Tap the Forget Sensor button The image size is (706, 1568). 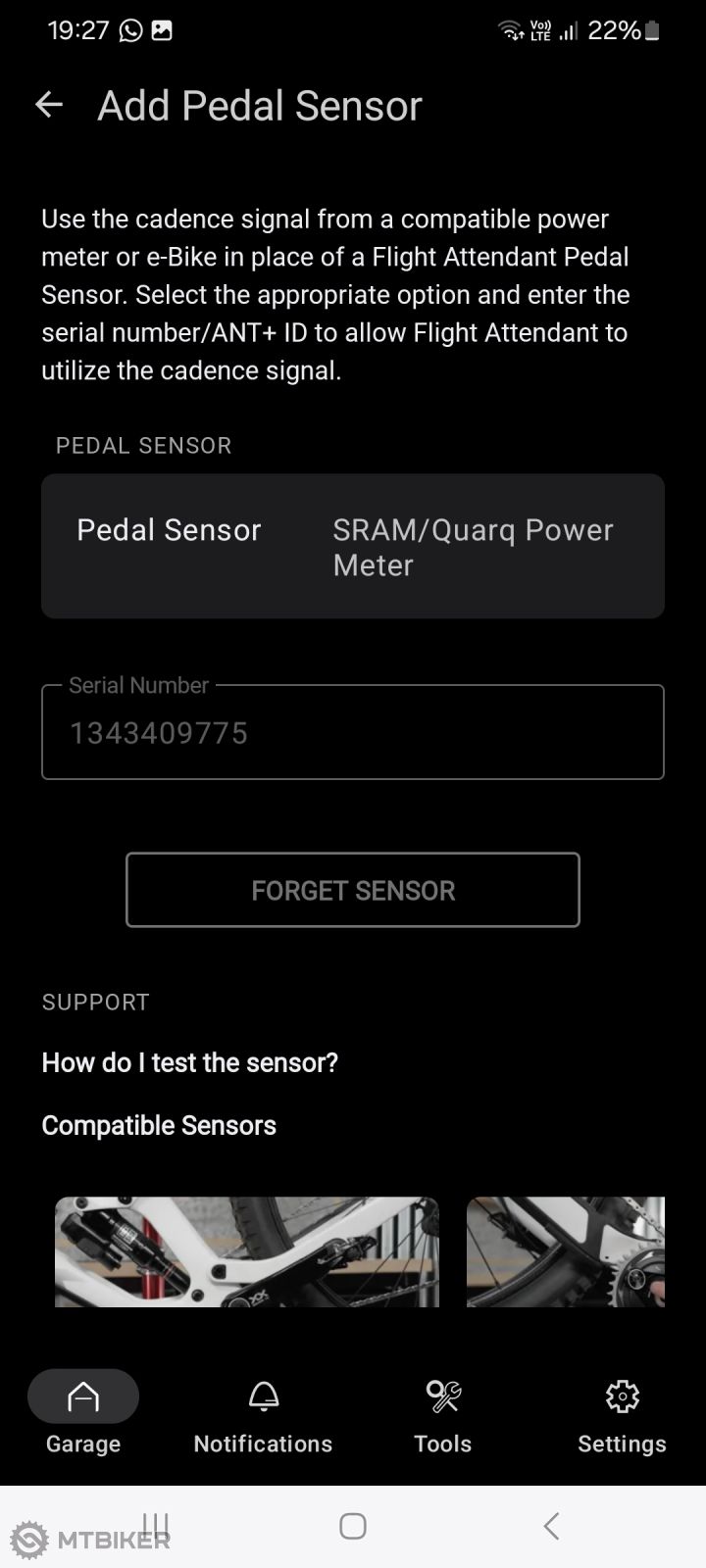[x=353, y=890]
